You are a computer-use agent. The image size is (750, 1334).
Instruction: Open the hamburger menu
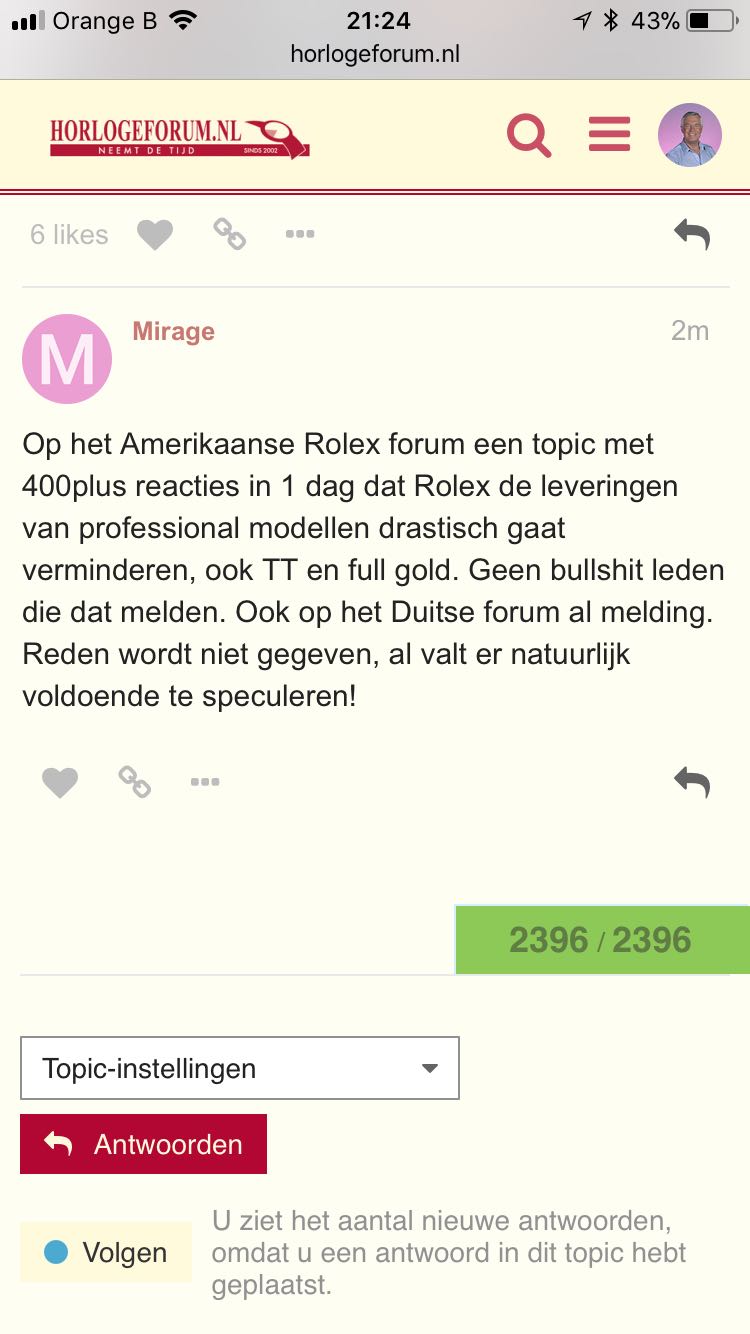pyautogui.click(x=609, y=134)
